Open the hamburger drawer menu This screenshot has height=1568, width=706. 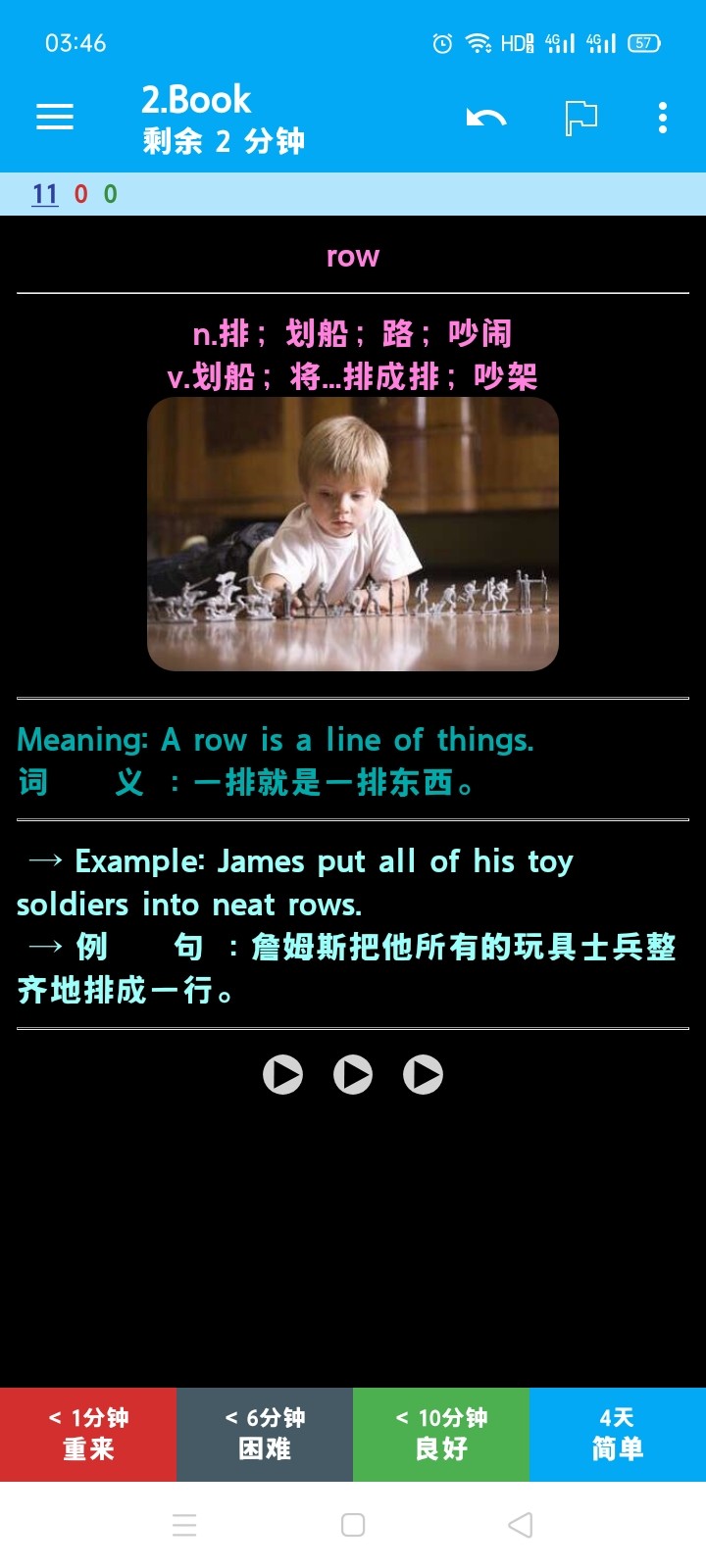(55, 118)
